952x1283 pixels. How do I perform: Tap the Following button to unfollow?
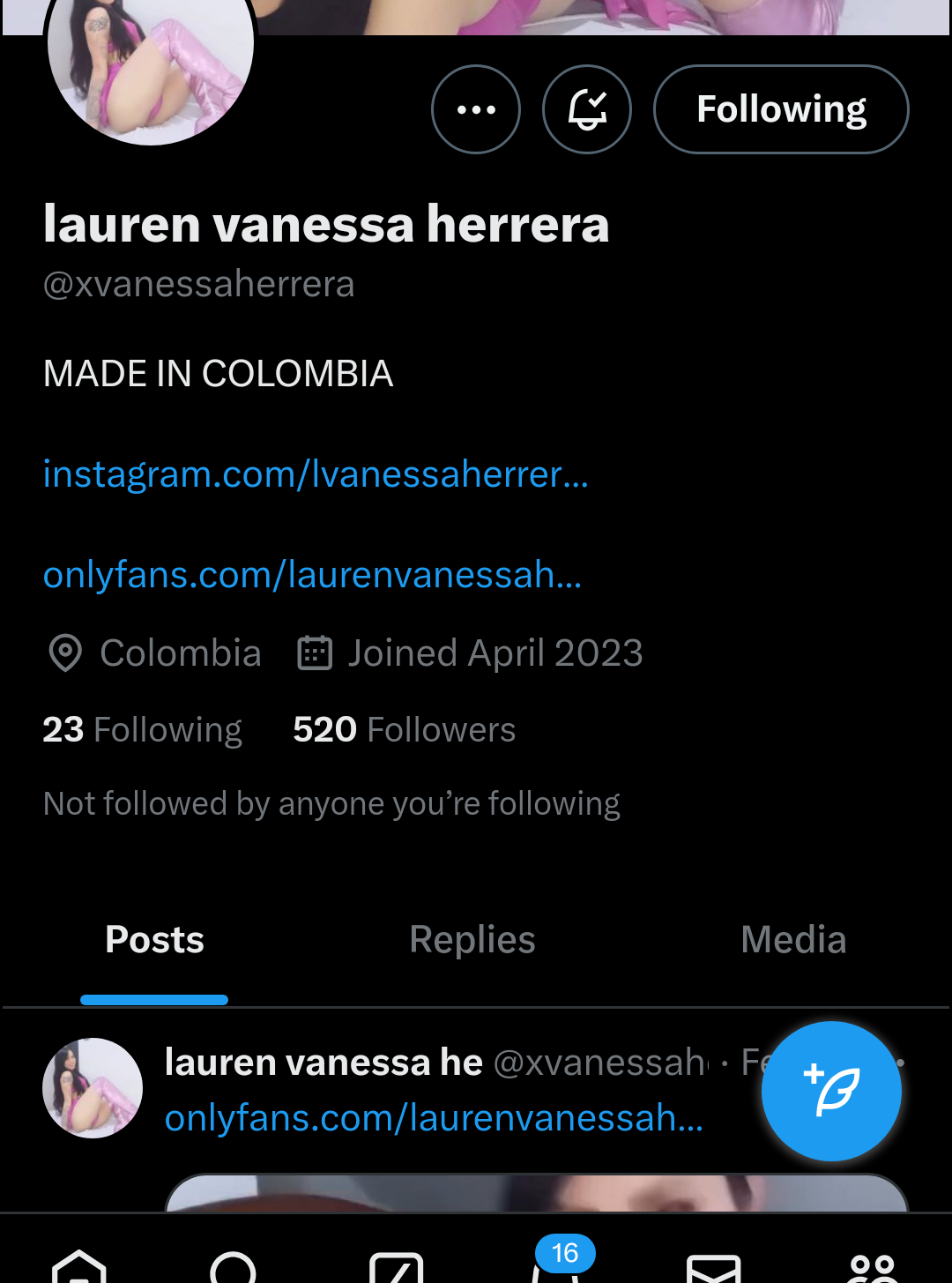781,109
